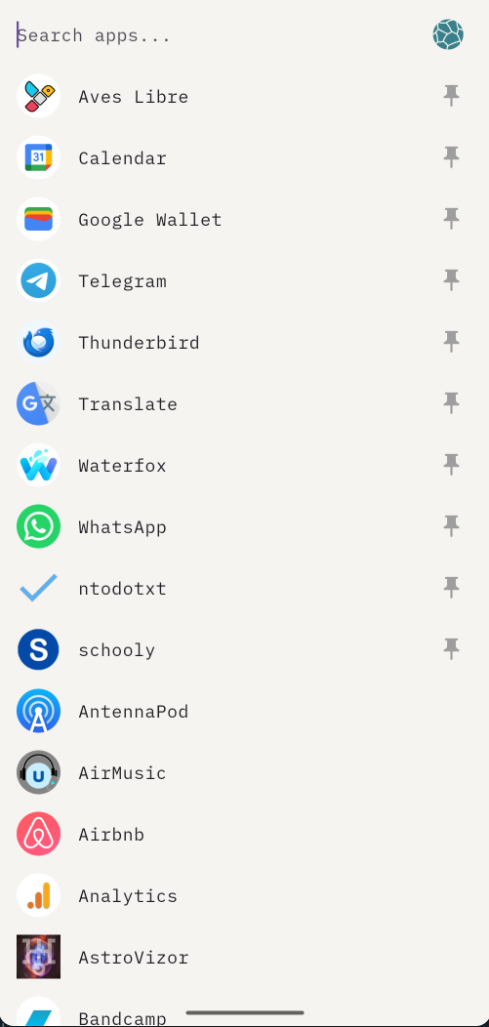This screenshot has height=1027, width=489.
Task: Open AirMusic
Action: click(x=244, y=773)
